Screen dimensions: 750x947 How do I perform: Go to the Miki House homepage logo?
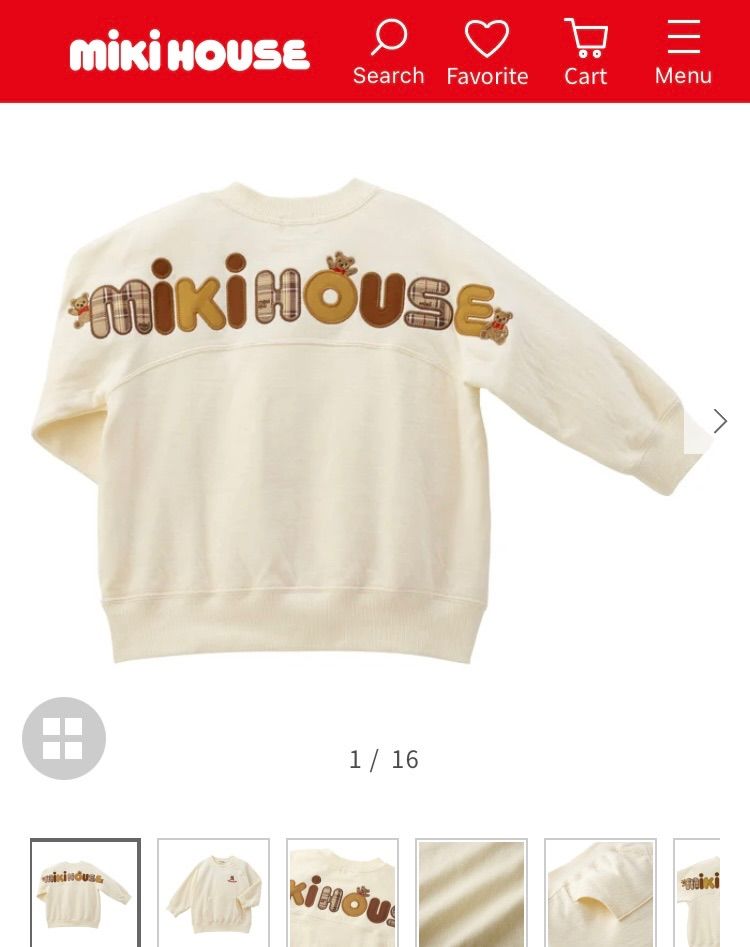click(x=189, y=53)
